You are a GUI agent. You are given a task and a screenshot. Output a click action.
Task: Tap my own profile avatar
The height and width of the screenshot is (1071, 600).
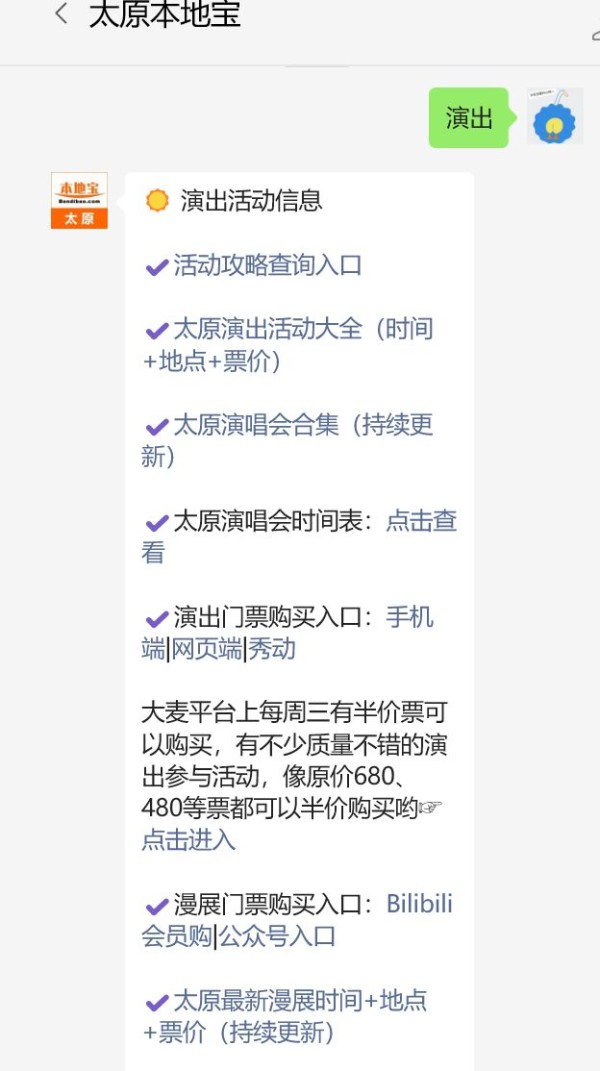click(x=555, y=116)
